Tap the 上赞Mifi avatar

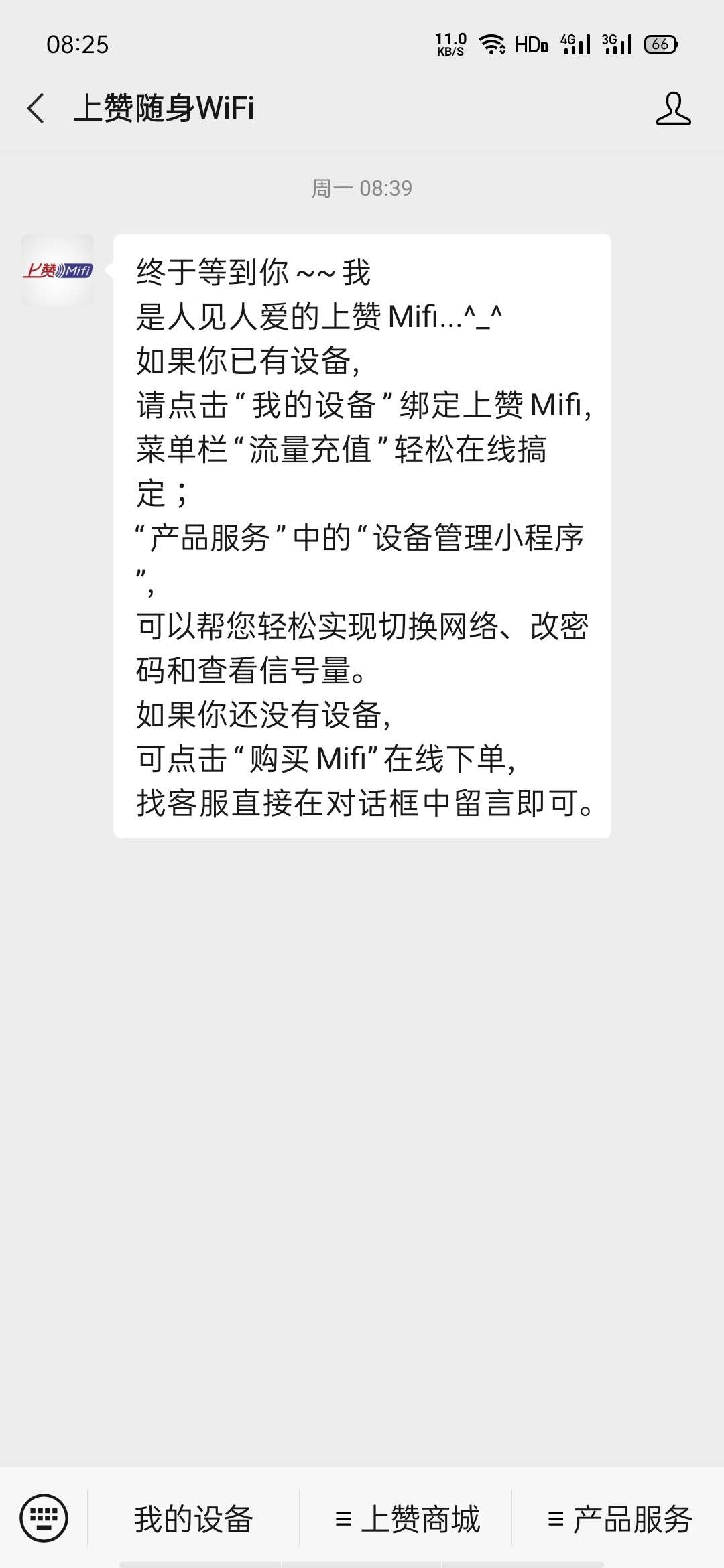coord(58,270)
